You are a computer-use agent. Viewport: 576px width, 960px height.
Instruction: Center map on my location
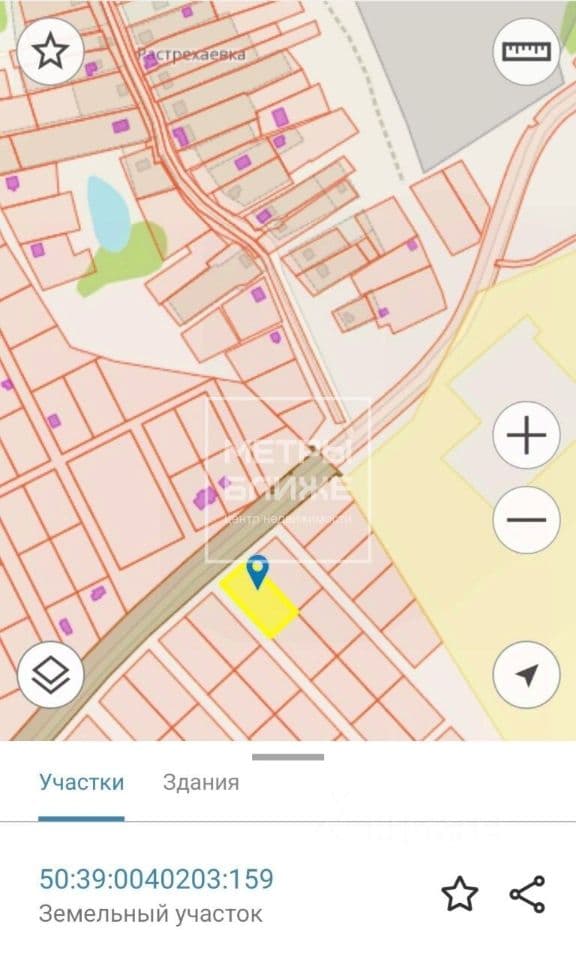(x=526, y=675)
